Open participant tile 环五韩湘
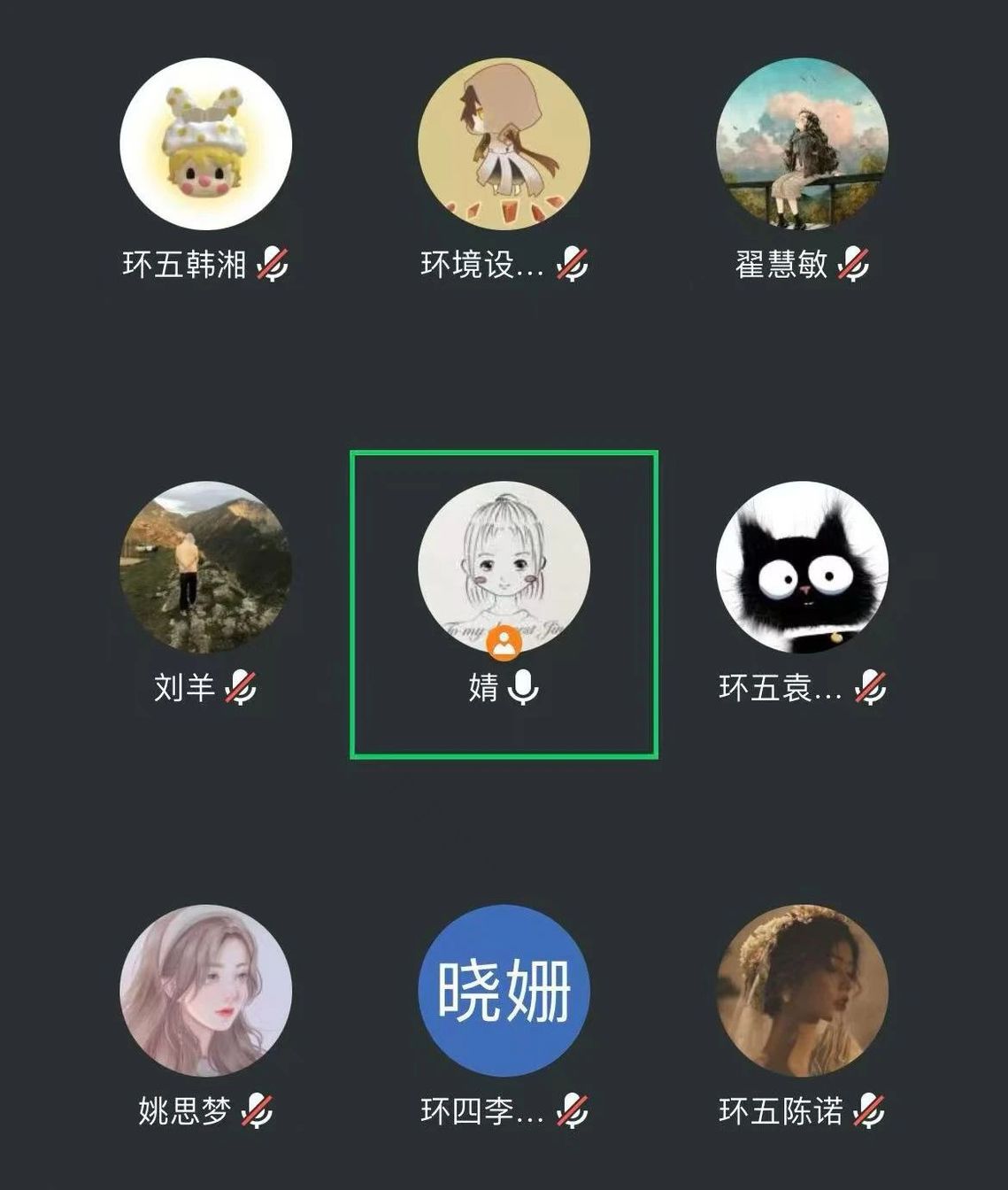1008x1190 pixels. (x=205, y=144)
